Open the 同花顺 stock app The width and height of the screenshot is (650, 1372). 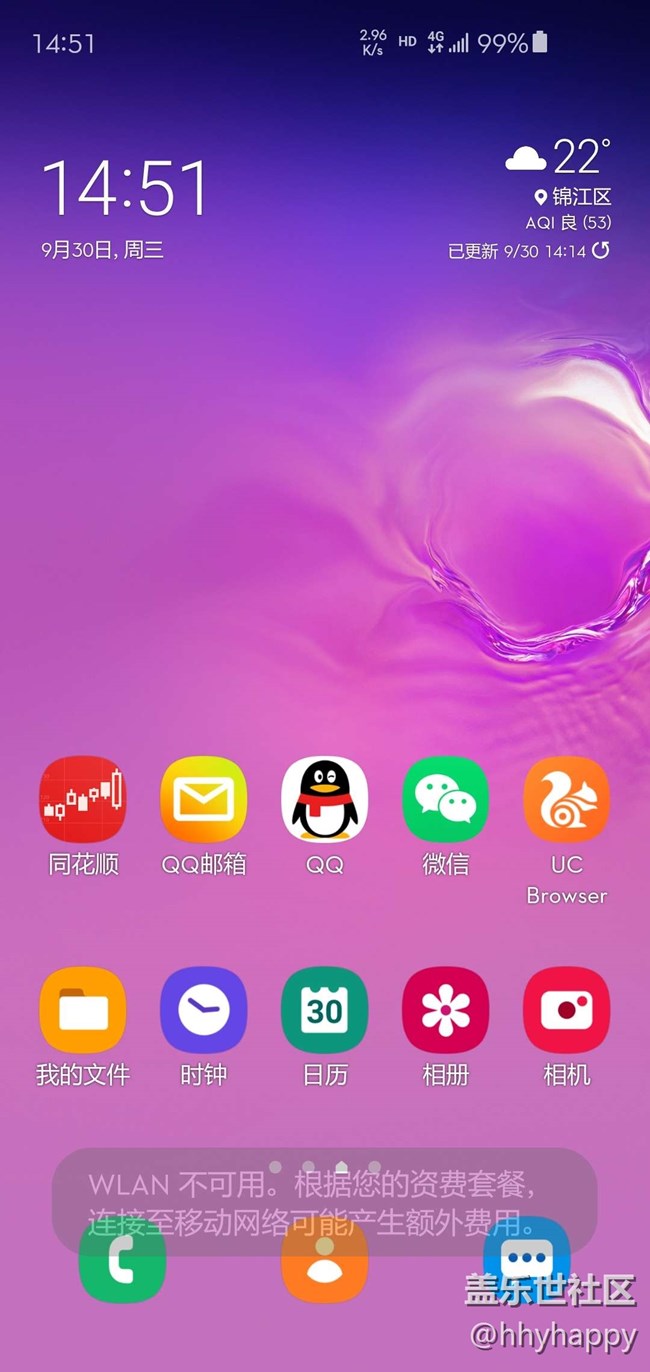[x=83, y=799]
